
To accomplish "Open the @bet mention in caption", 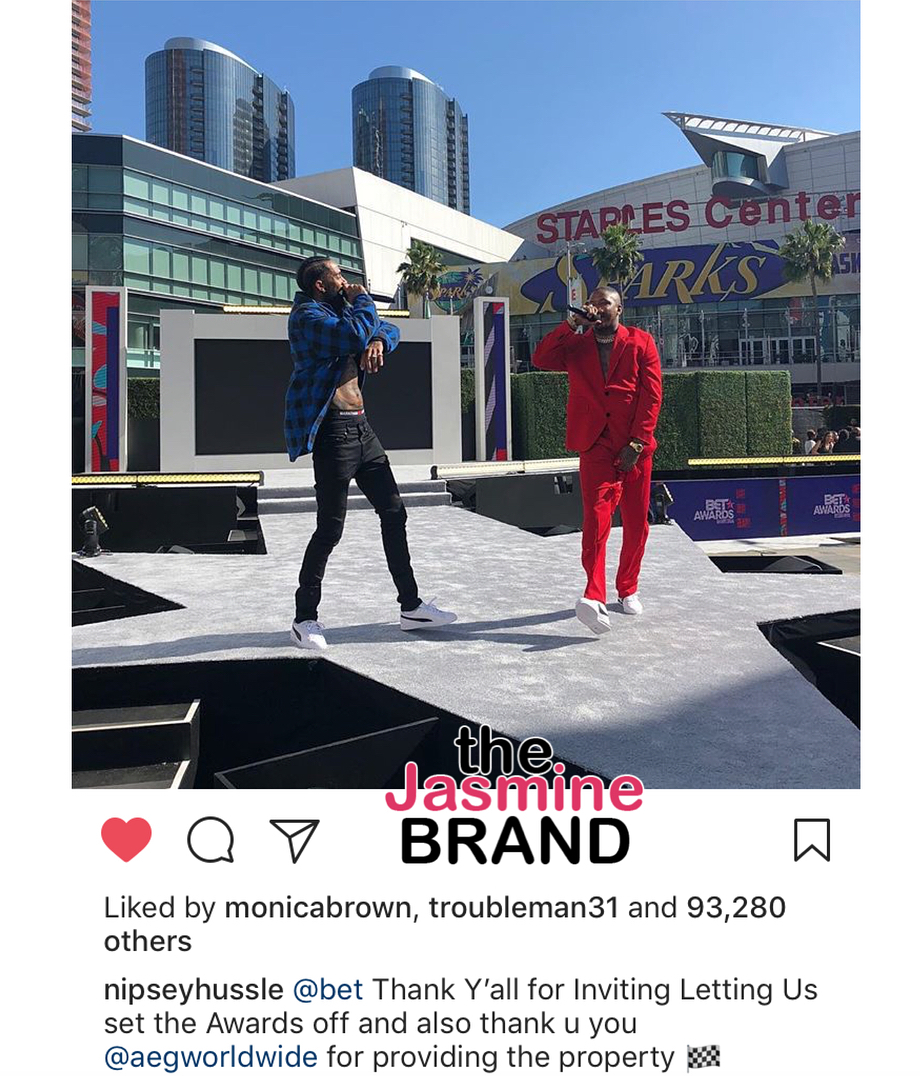I will 328,991.
